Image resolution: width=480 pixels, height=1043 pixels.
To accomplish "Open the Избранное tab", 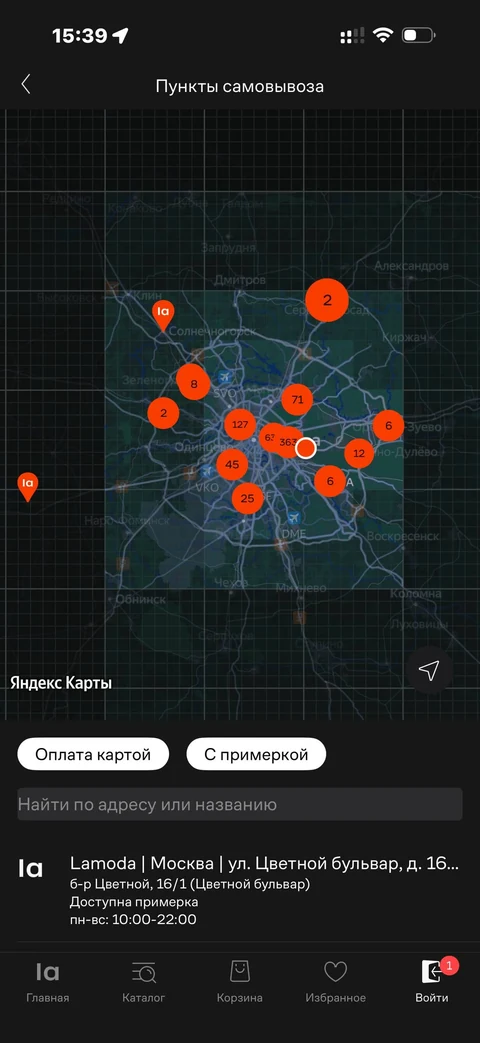I will pyautogui.click(x=336, y=982).
